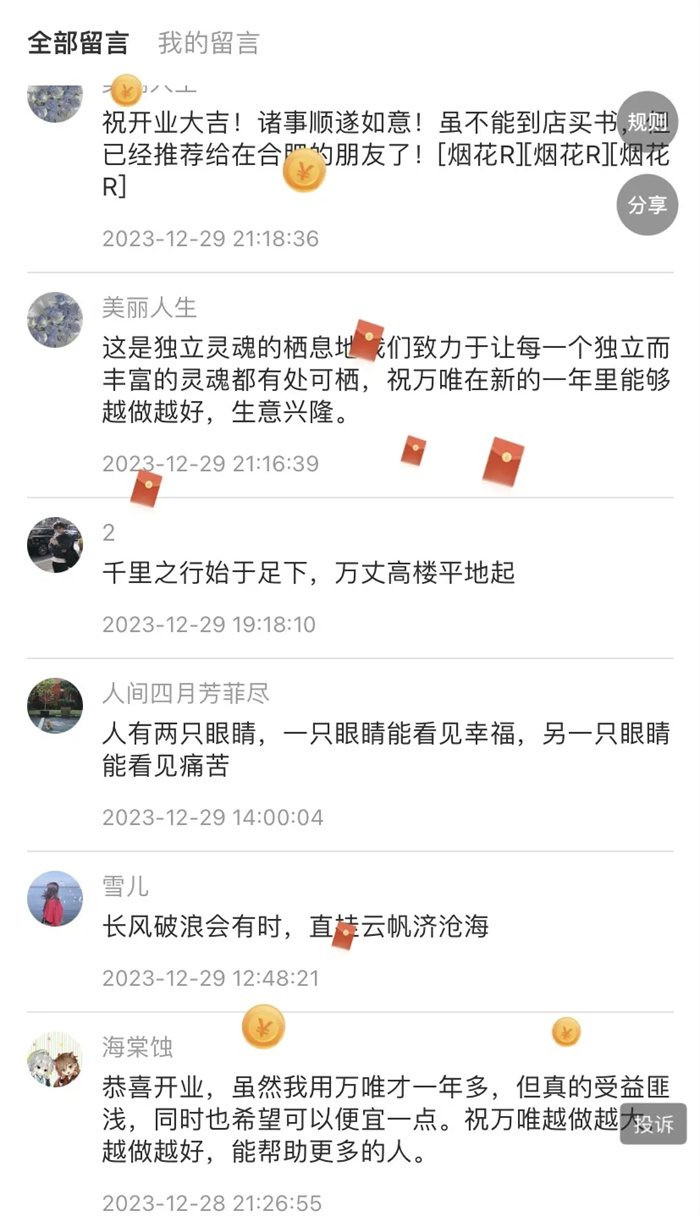The height and width of the screenshot is (1216, 700).
Task: Switch to the 我的留言 tab
Action: 208,43
